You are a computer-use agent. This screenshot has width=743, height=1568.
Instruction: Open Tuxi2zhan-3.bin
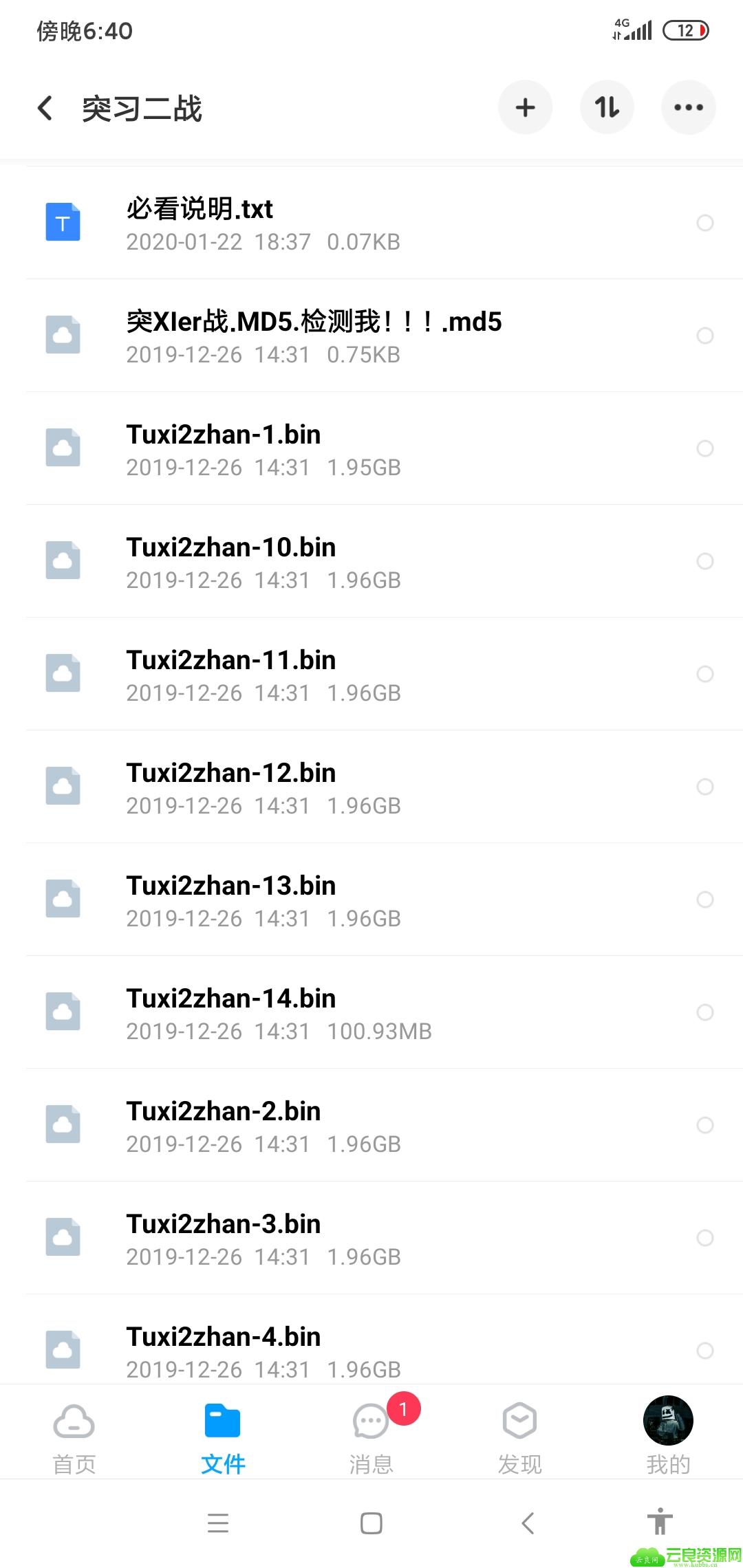pyautogui.click(x=224, y=1224)
